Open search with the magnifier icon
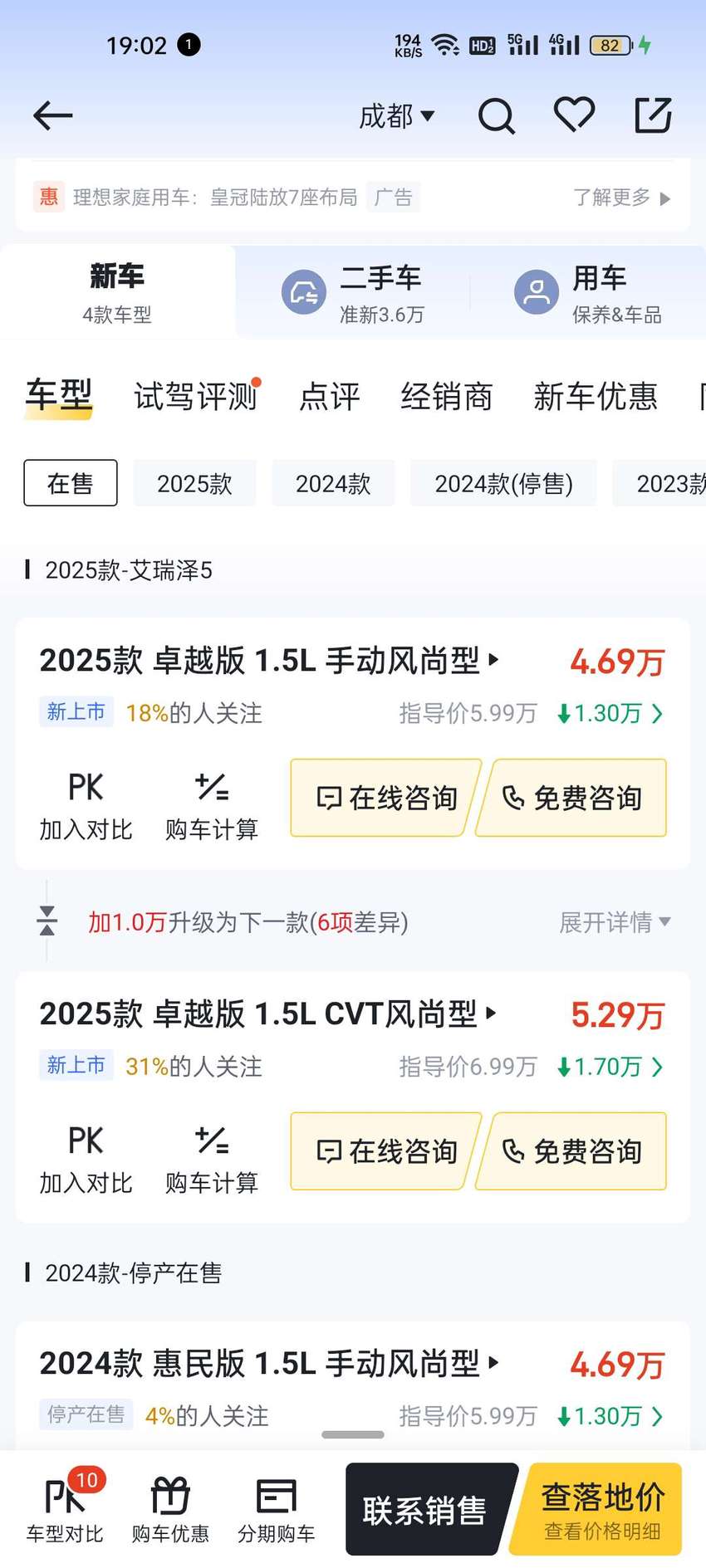The width and height of the screenshot is (706, 1568). [496, 116]
